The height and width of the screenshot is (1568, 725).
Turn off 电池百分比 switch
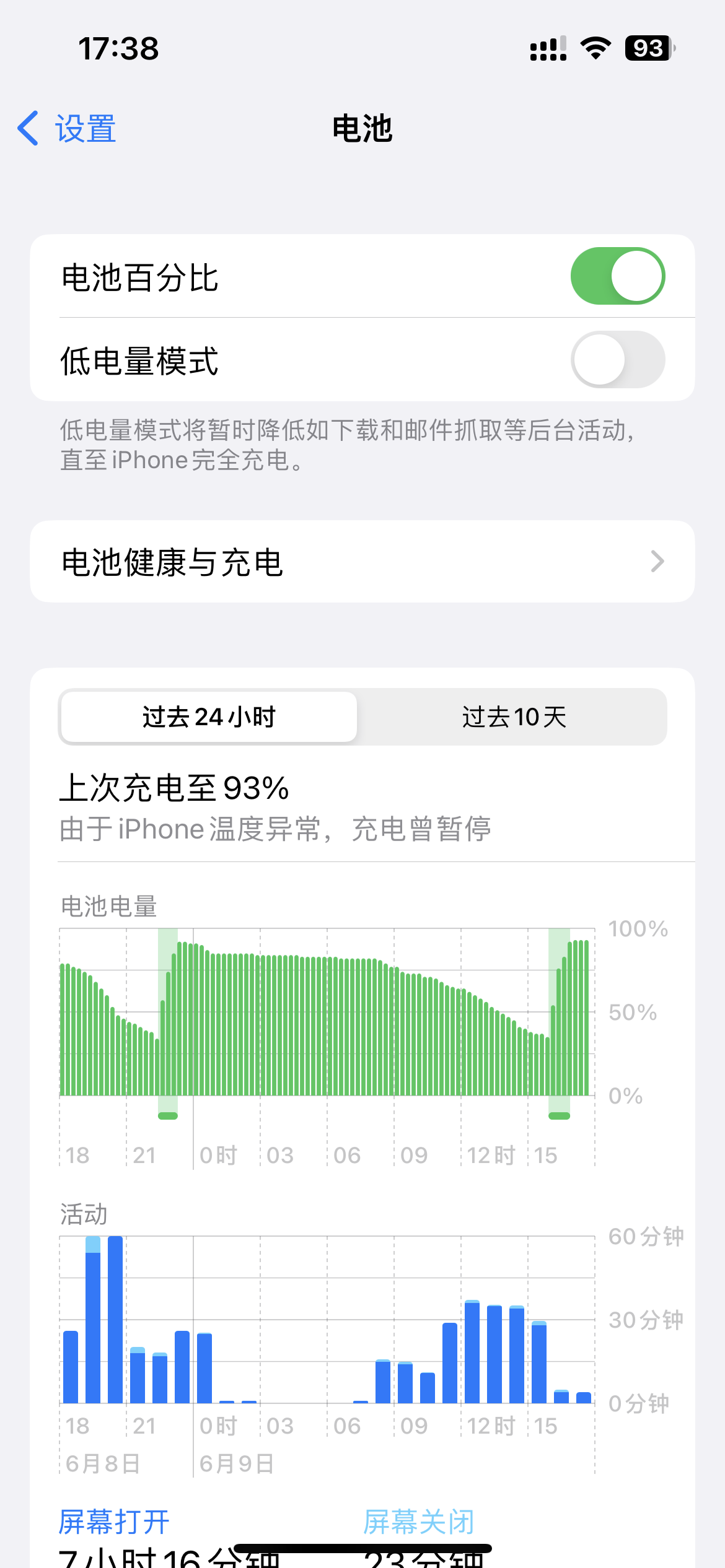click(x=617, y=276)
